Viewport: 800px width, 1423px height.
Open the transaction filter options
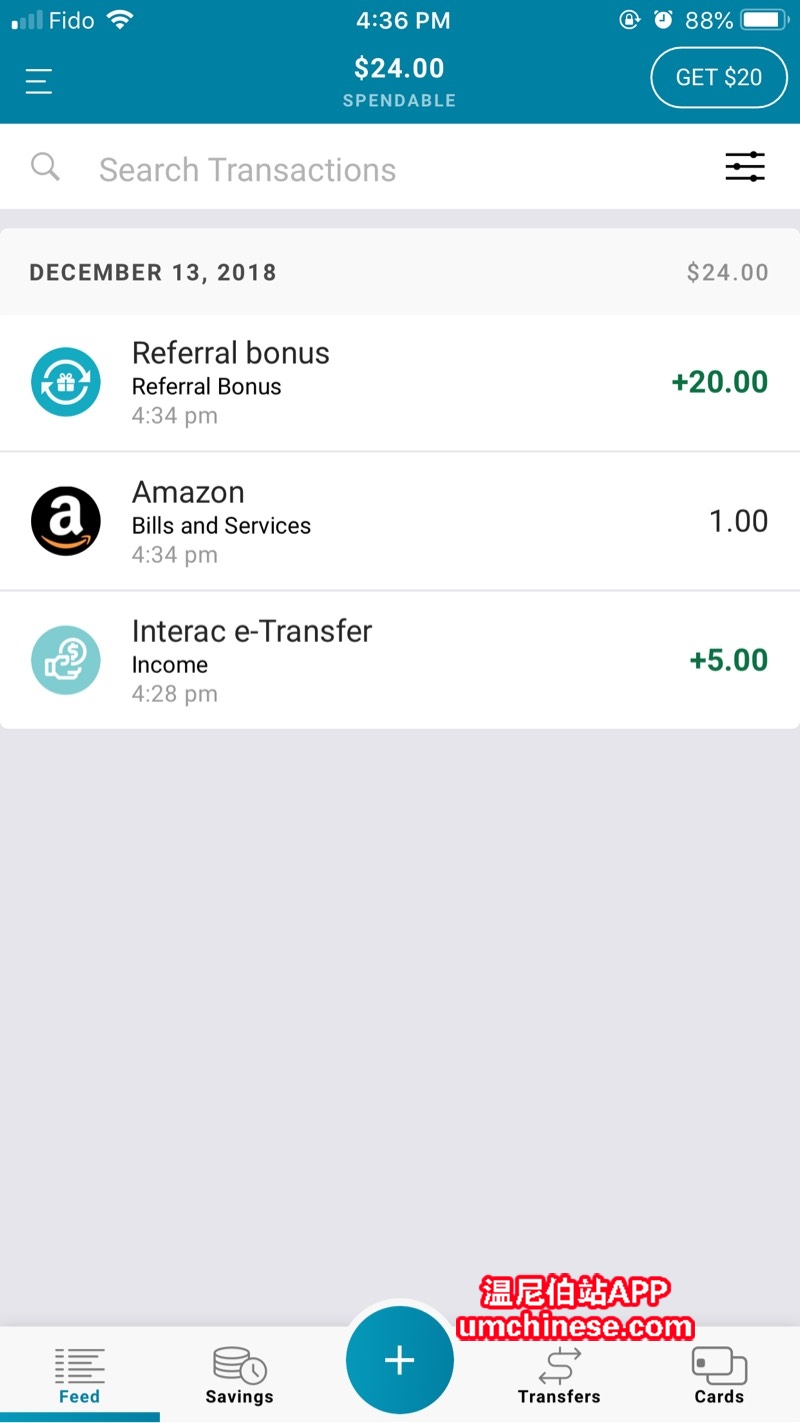coord(744,167)
